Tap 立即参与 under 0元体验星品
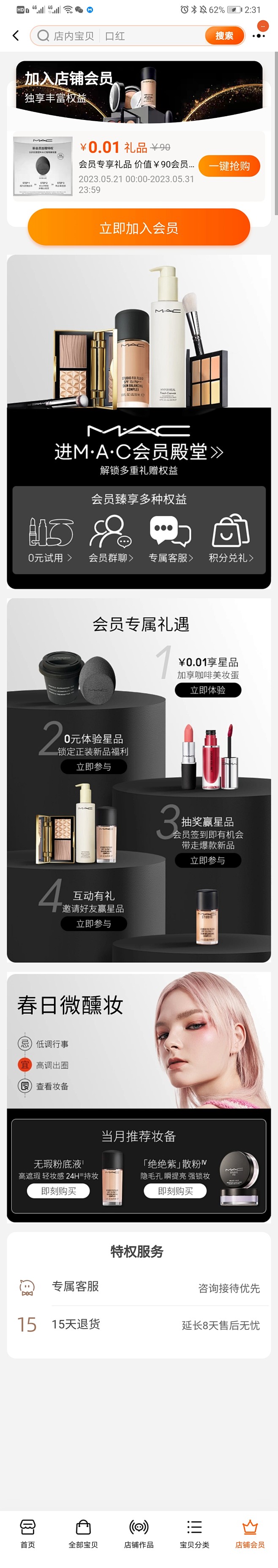Image resolution: width=278 pixels, height=1568 pixels. pyautogui.click(x=94, y=766)
